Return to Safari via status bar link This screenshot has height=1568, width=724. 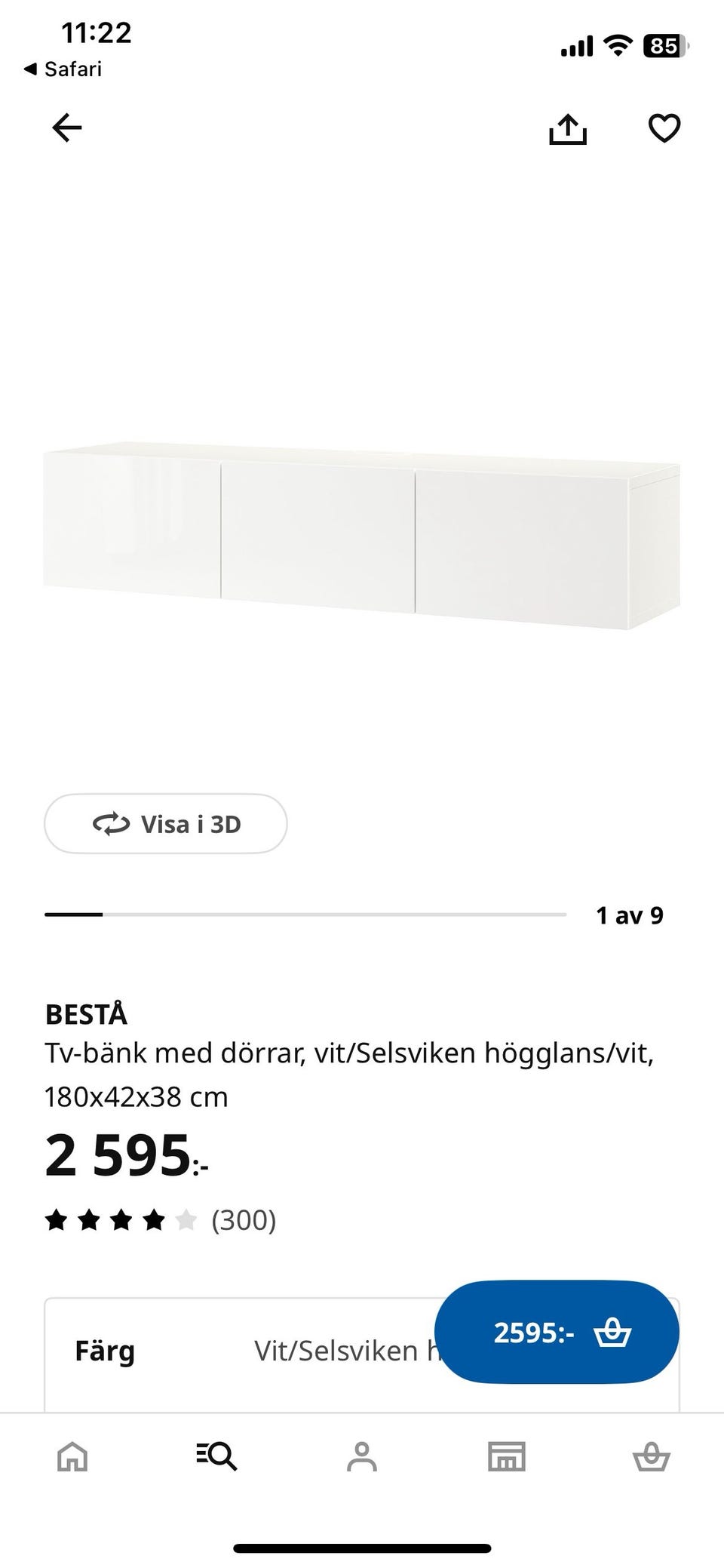point(63,69)
